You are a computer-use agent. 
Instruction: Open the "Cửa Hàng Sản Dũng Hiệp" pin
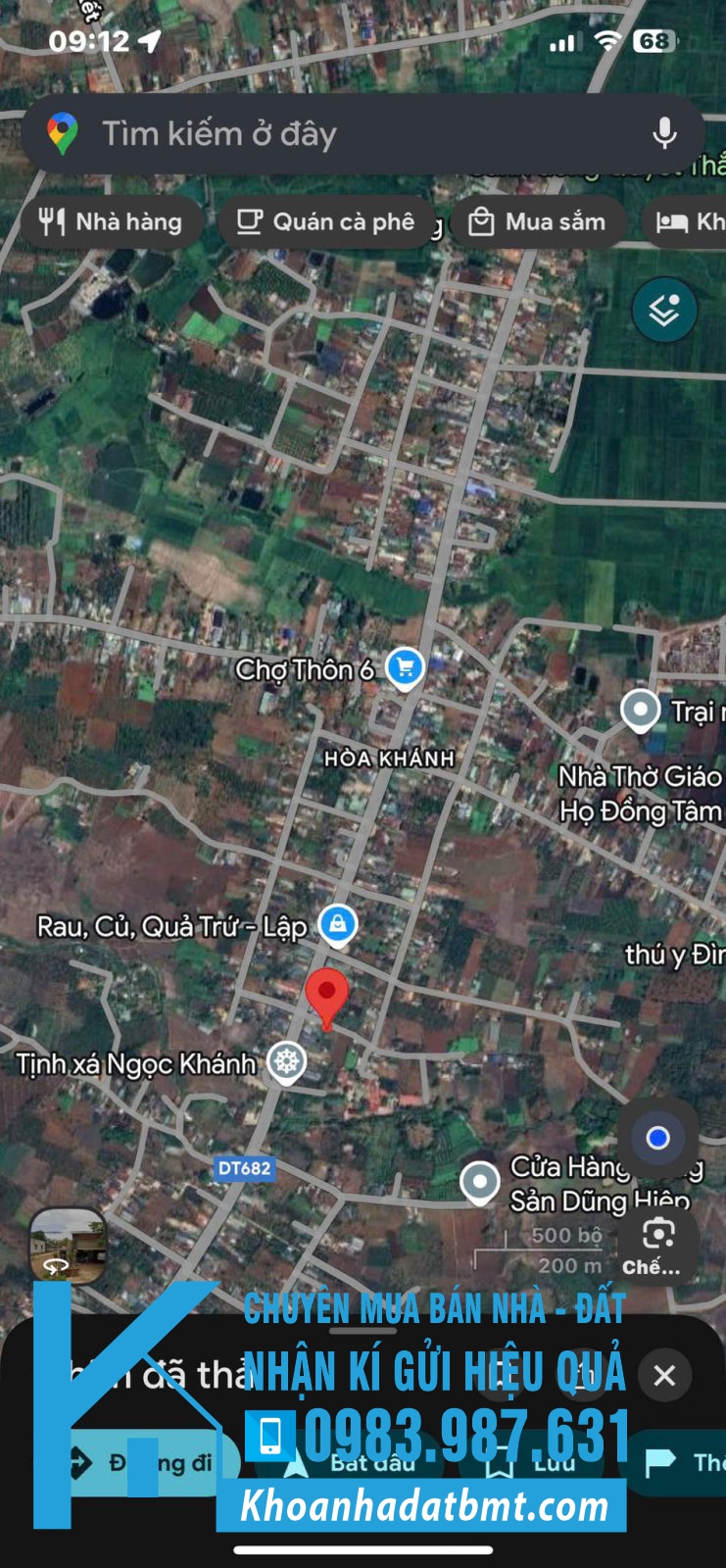tap(480, 1181)
